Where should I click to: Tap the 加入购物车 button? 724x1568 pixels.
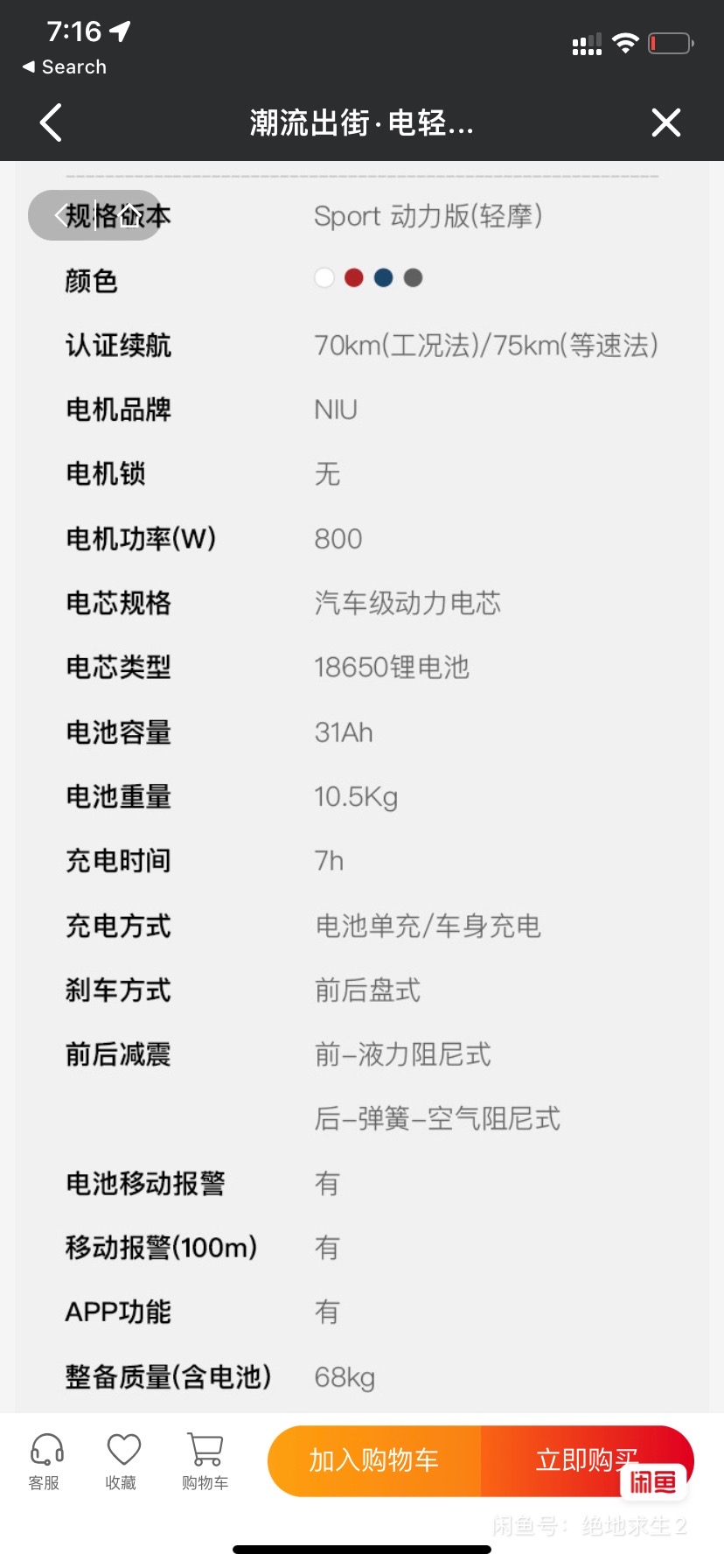[x=374, y=1460]
